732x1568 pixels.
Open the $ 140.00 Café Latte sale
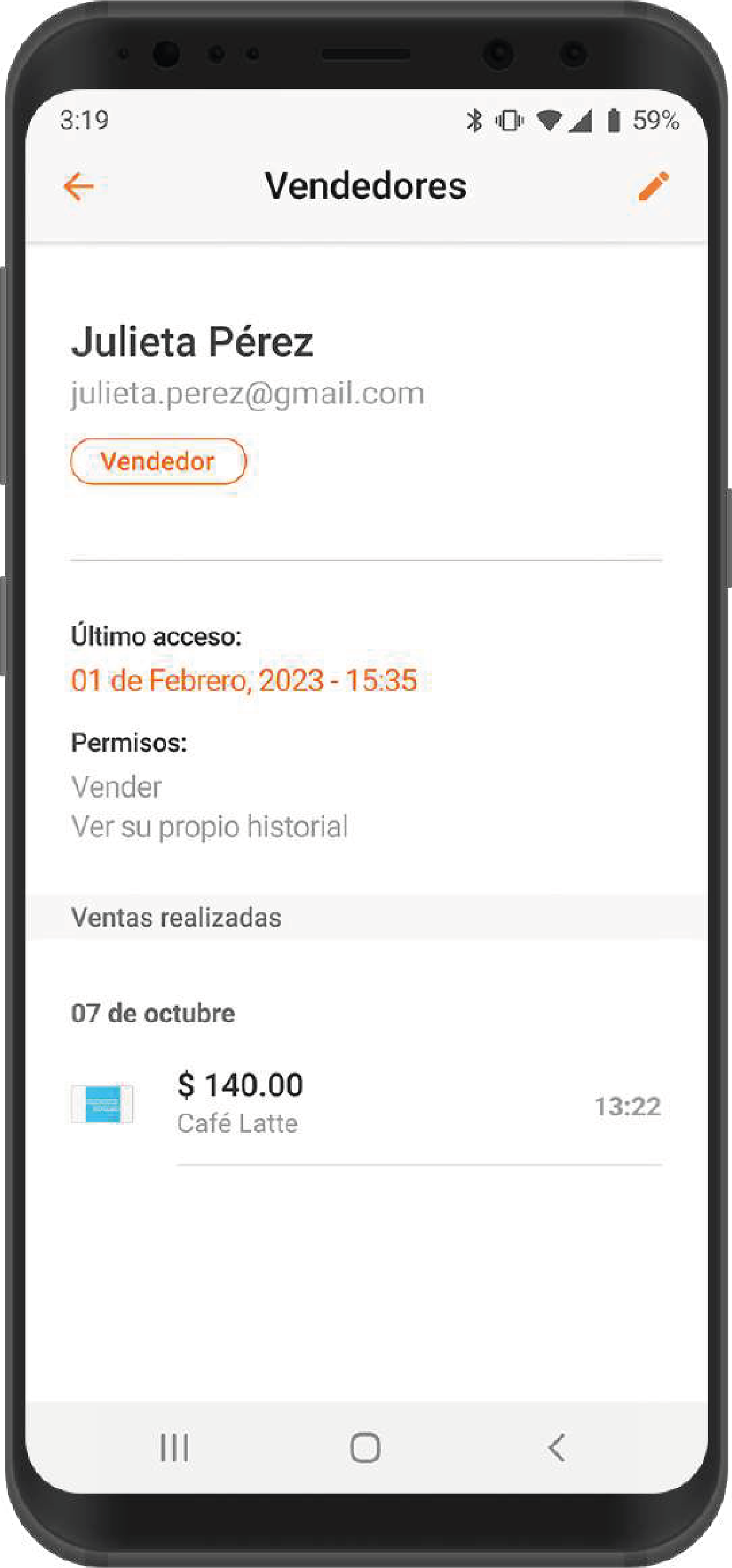(366, 1105)
